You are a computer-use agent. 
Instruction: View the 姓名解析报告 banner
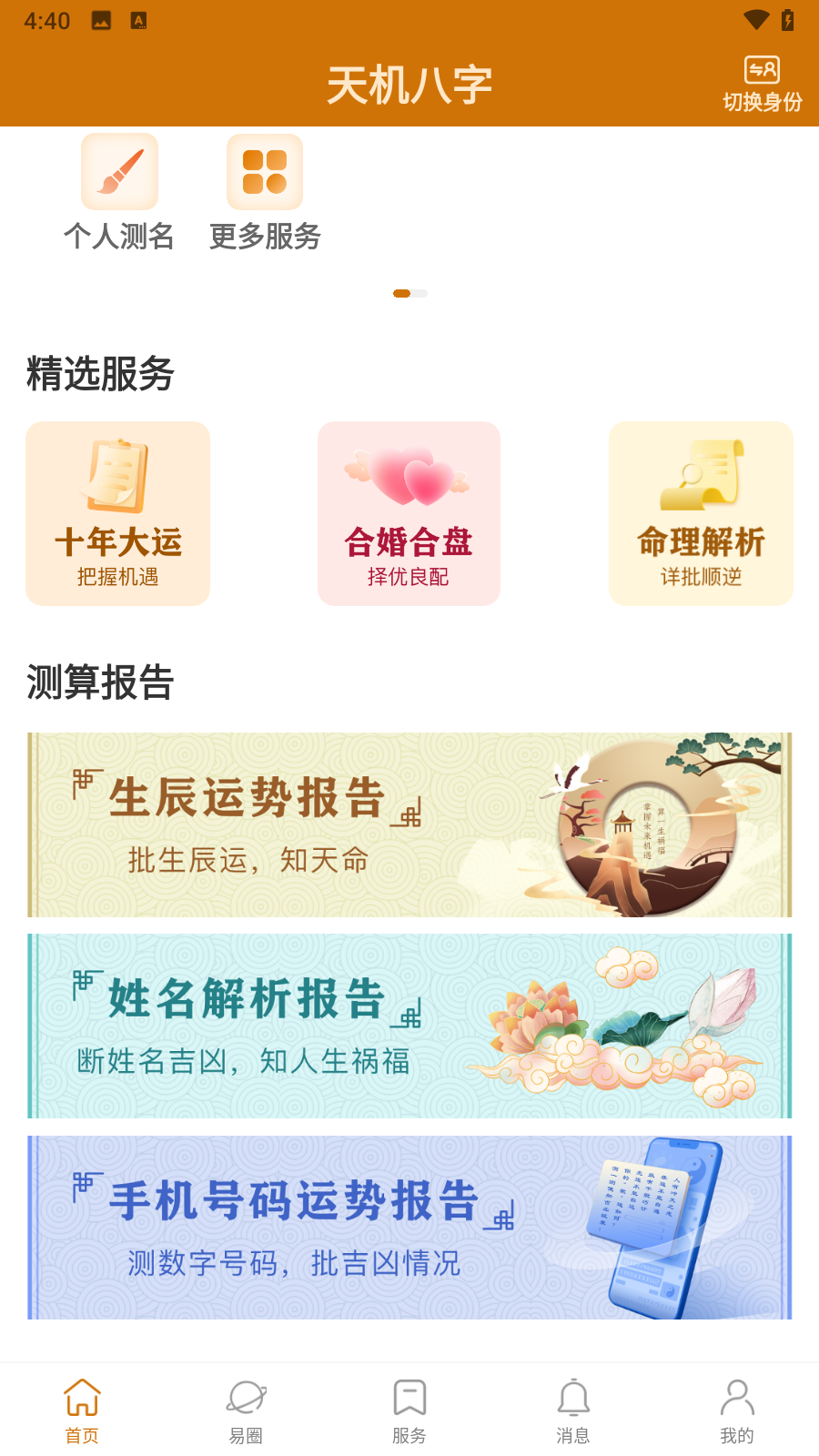click(409, 1026)
